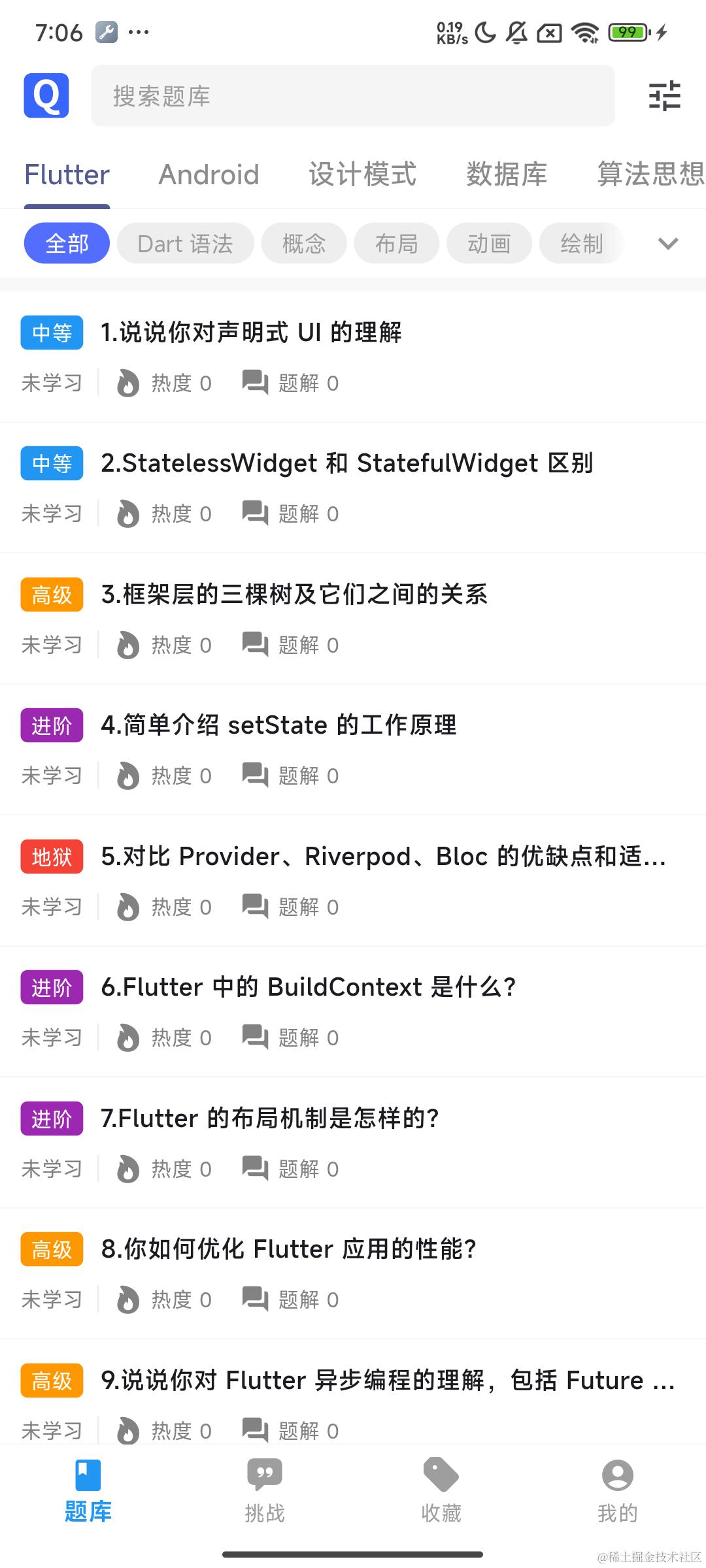The width and height of the screenshot is (706, 1568).
Task: Open the 数据库 tab
Action: point(507,174)
